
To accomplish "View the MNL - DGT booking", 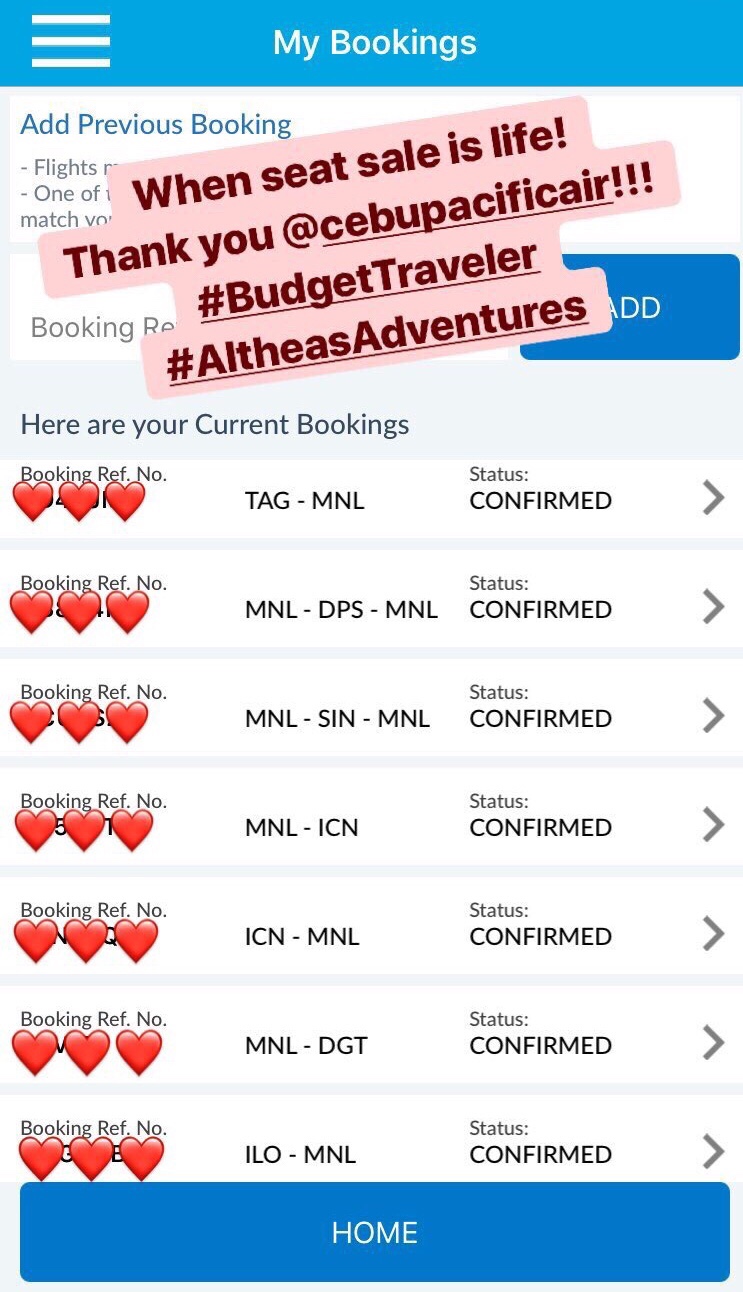I will tap(371, 1043).
